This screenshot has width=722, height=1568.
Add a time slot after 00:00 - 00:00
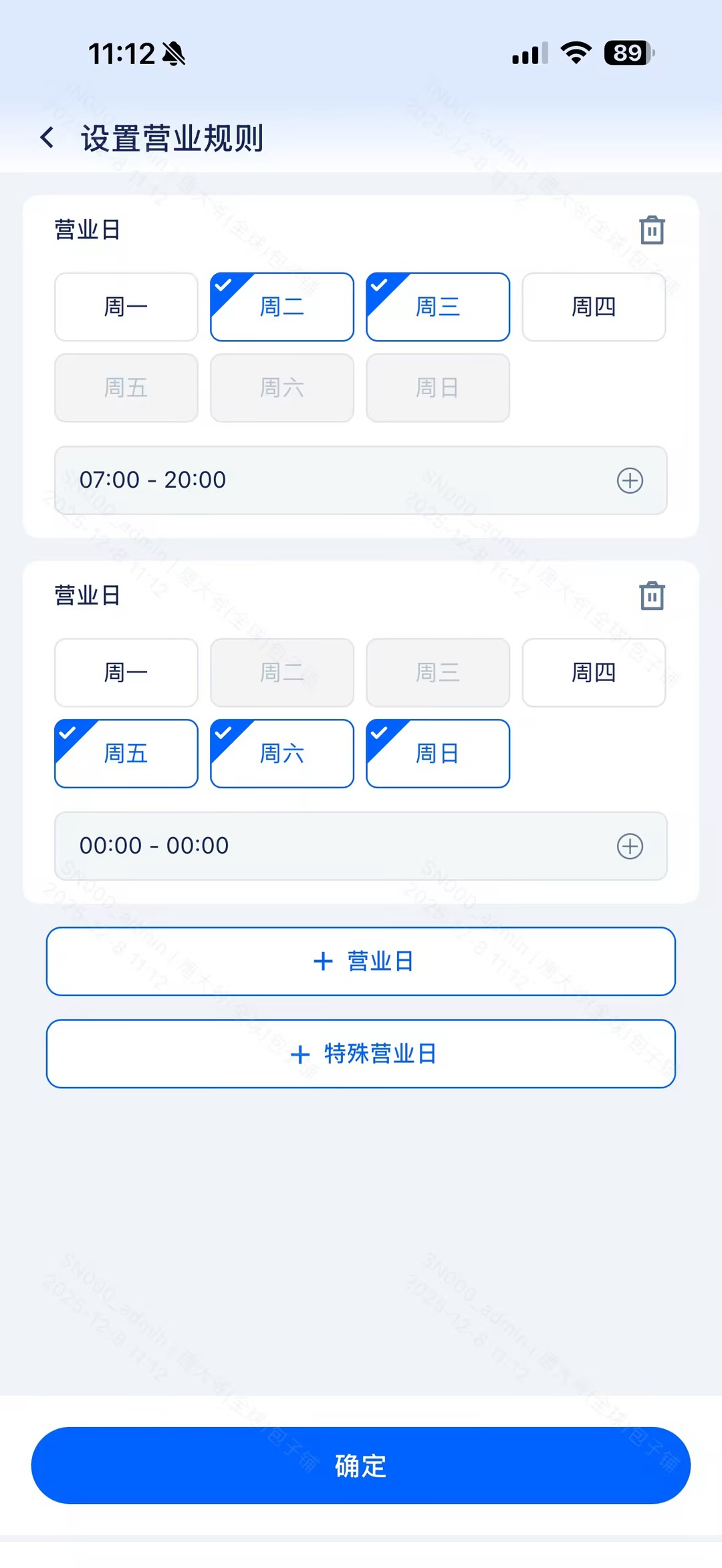pos(630,846)
